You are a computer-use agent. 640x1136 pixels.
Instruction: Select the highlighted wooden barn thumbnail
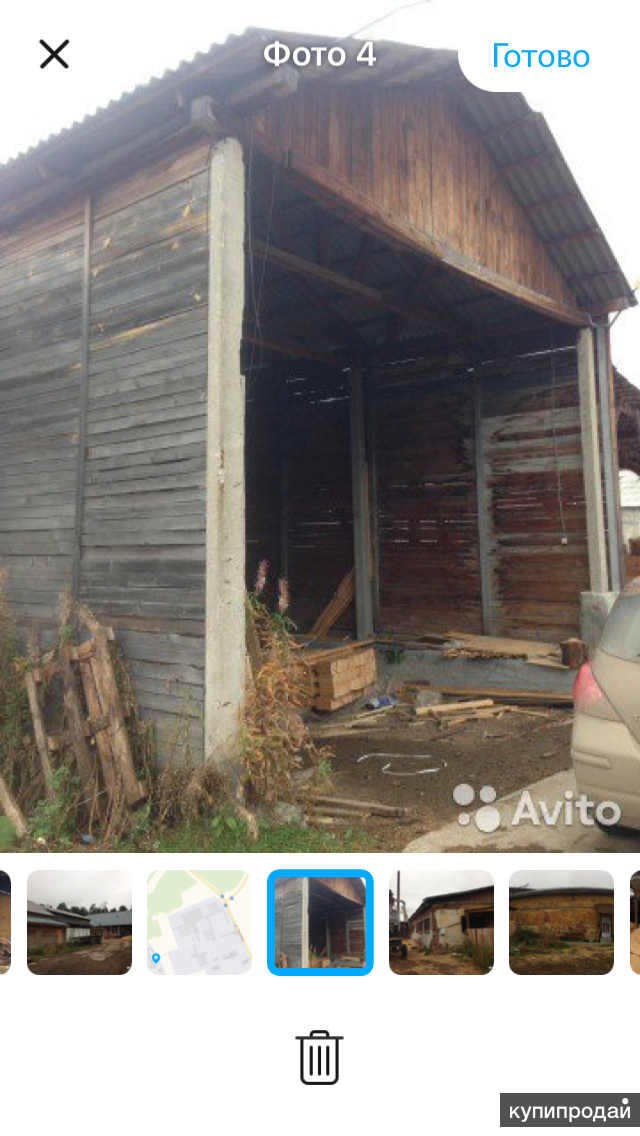[x=320, y=922]
